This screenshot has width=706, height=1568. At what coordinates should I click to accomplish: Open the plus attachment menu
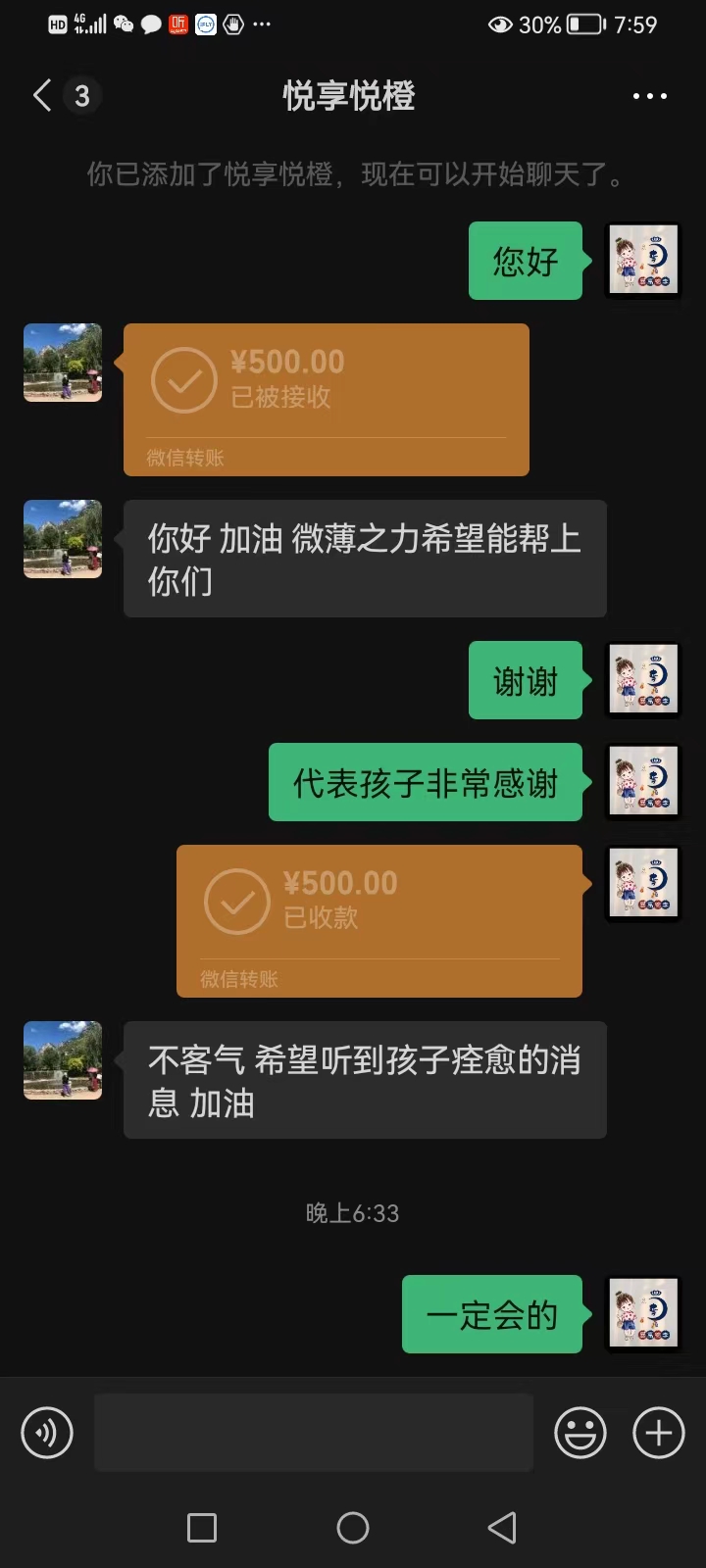click(658, 1433)
